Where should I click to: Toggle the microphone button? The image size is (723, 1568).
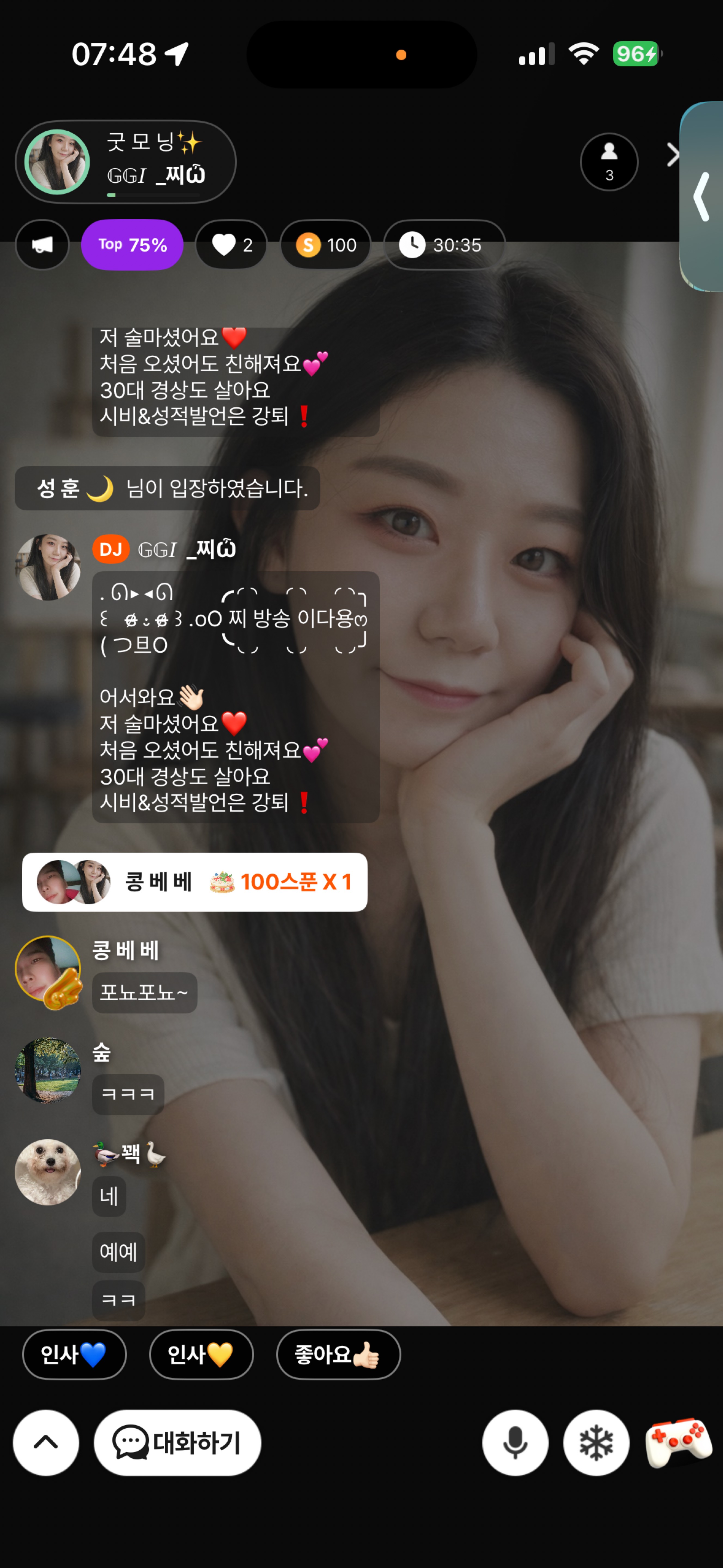(x=515, y=1442)
